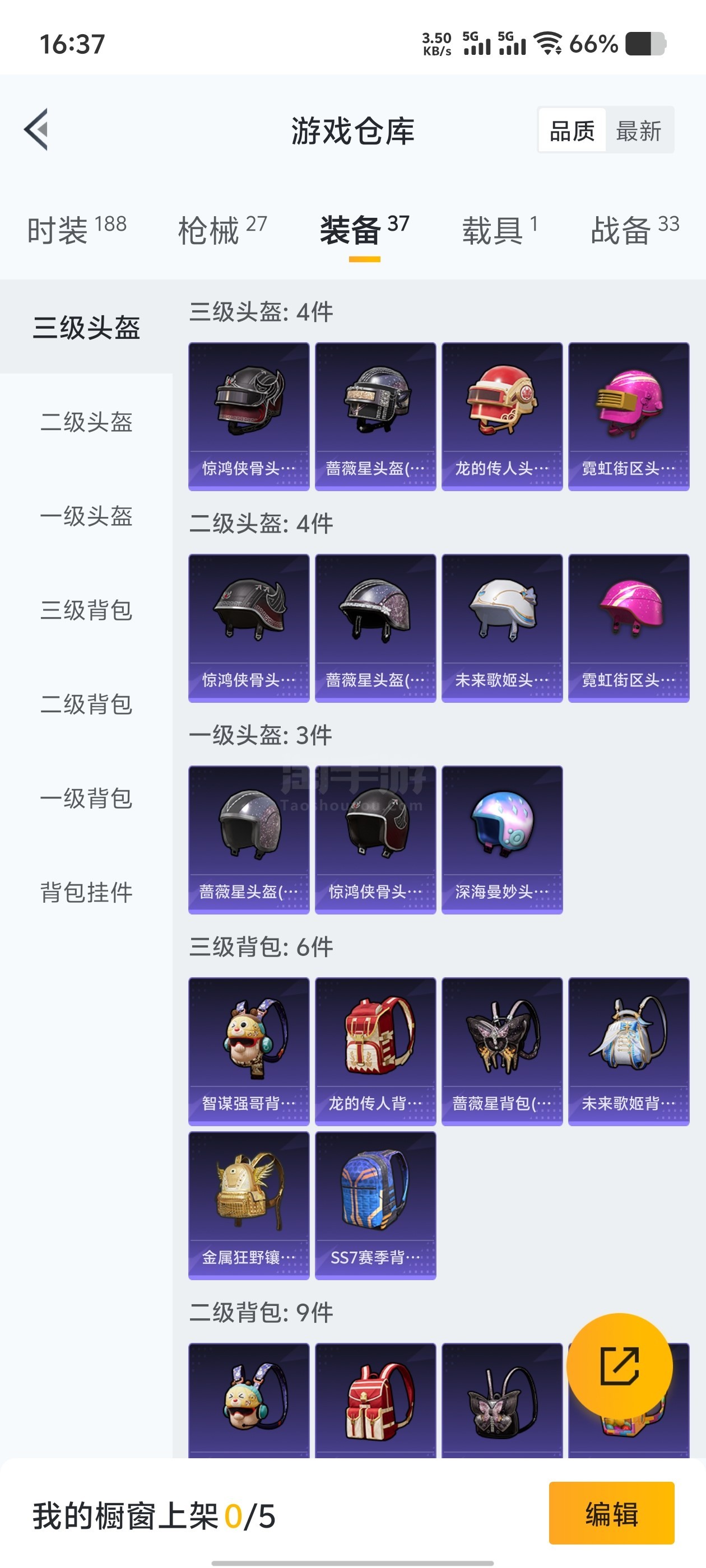Go back from 游戏仓库
Viewport: 706px width, 1568px height.
(36, 130)
